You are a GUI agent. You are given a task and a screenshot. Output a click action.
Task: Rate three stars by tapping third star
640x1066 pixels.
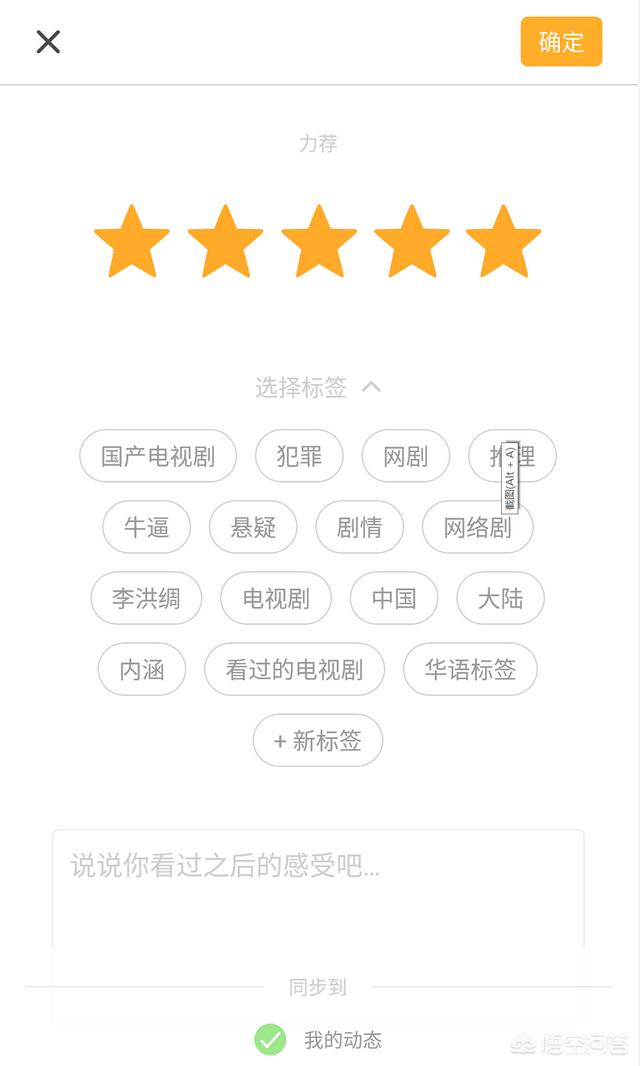click(x=319, y=241)
